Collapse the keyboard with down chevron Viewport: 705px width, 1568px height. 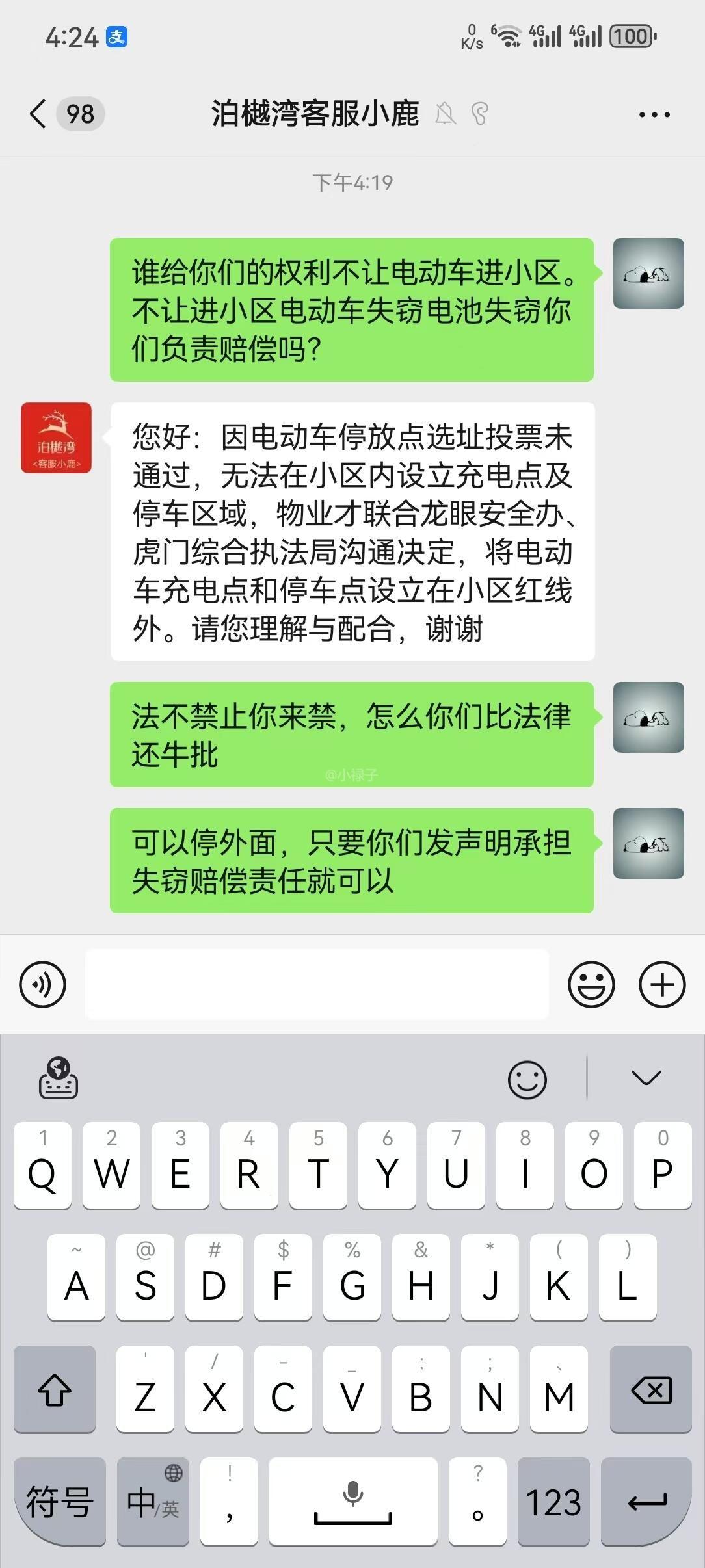[646, 1078]
